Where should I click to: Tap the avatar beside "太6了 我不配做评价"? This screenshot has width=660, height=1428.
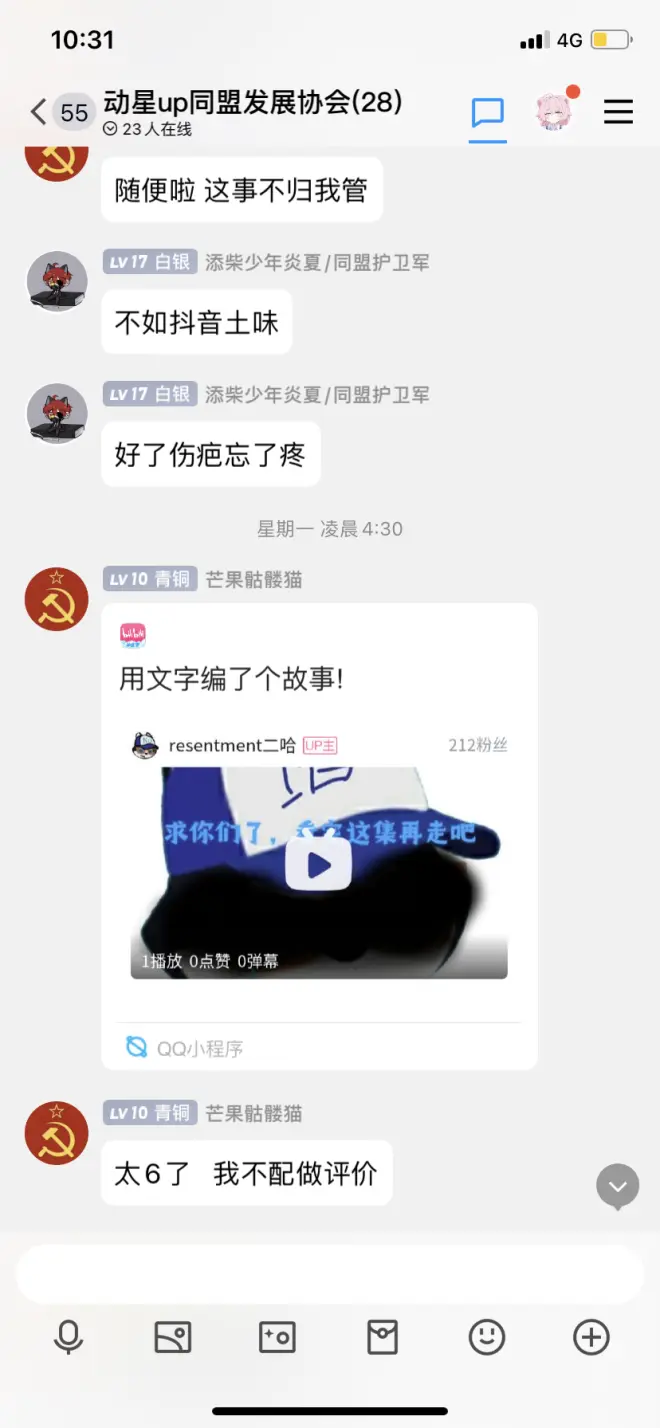coord(57,1133)
